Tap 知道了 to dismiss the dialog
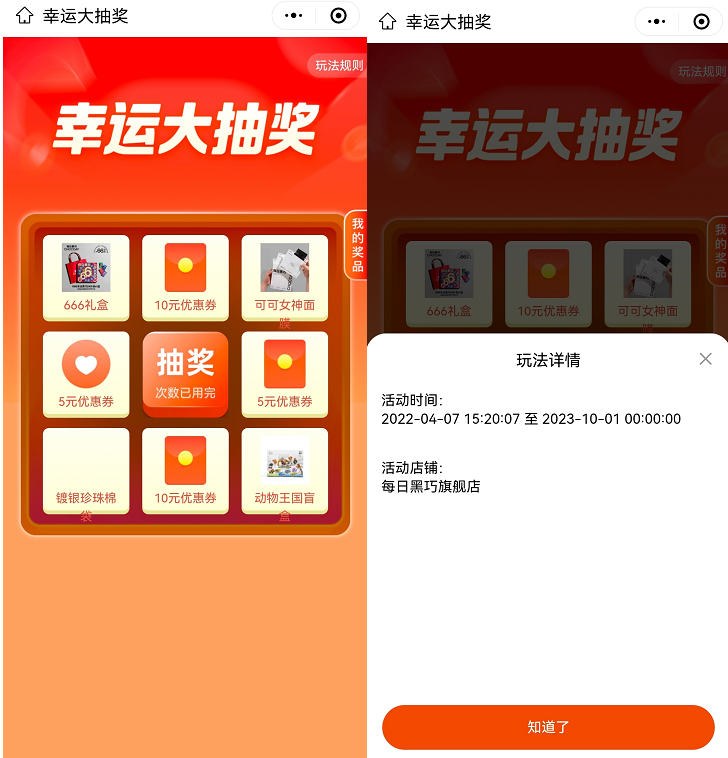The image size is (728, 758). point(548,727)
